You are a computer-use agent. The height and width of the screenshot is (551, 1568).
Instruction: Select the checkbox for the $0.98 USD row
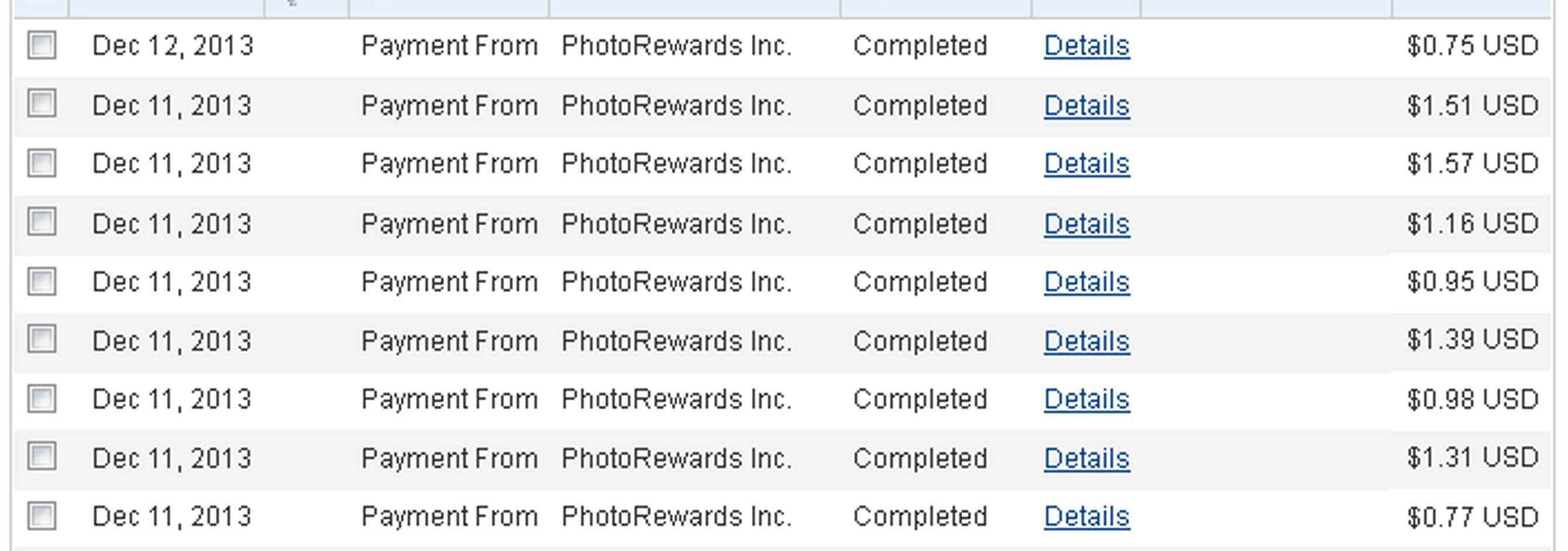pos(42,399)
